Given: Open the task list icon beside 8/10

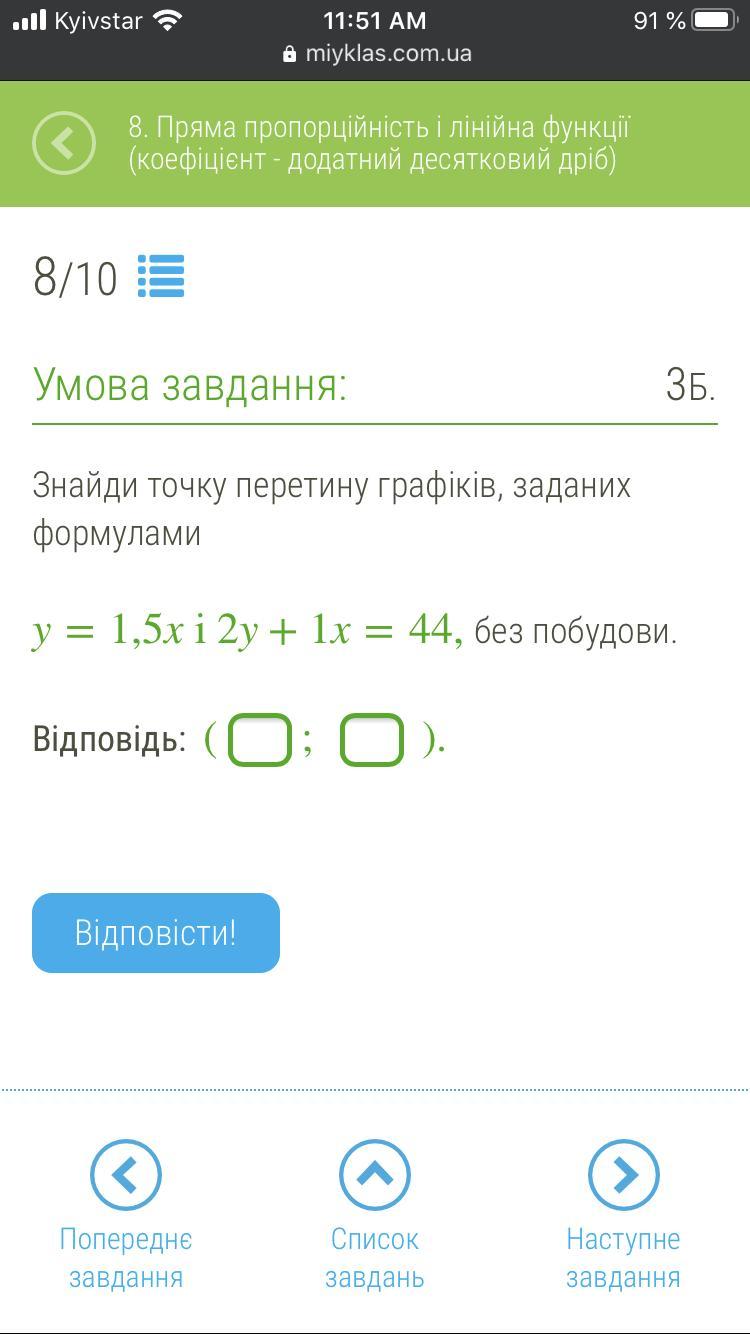Looking at the screenshot, I should pos(161,277).
